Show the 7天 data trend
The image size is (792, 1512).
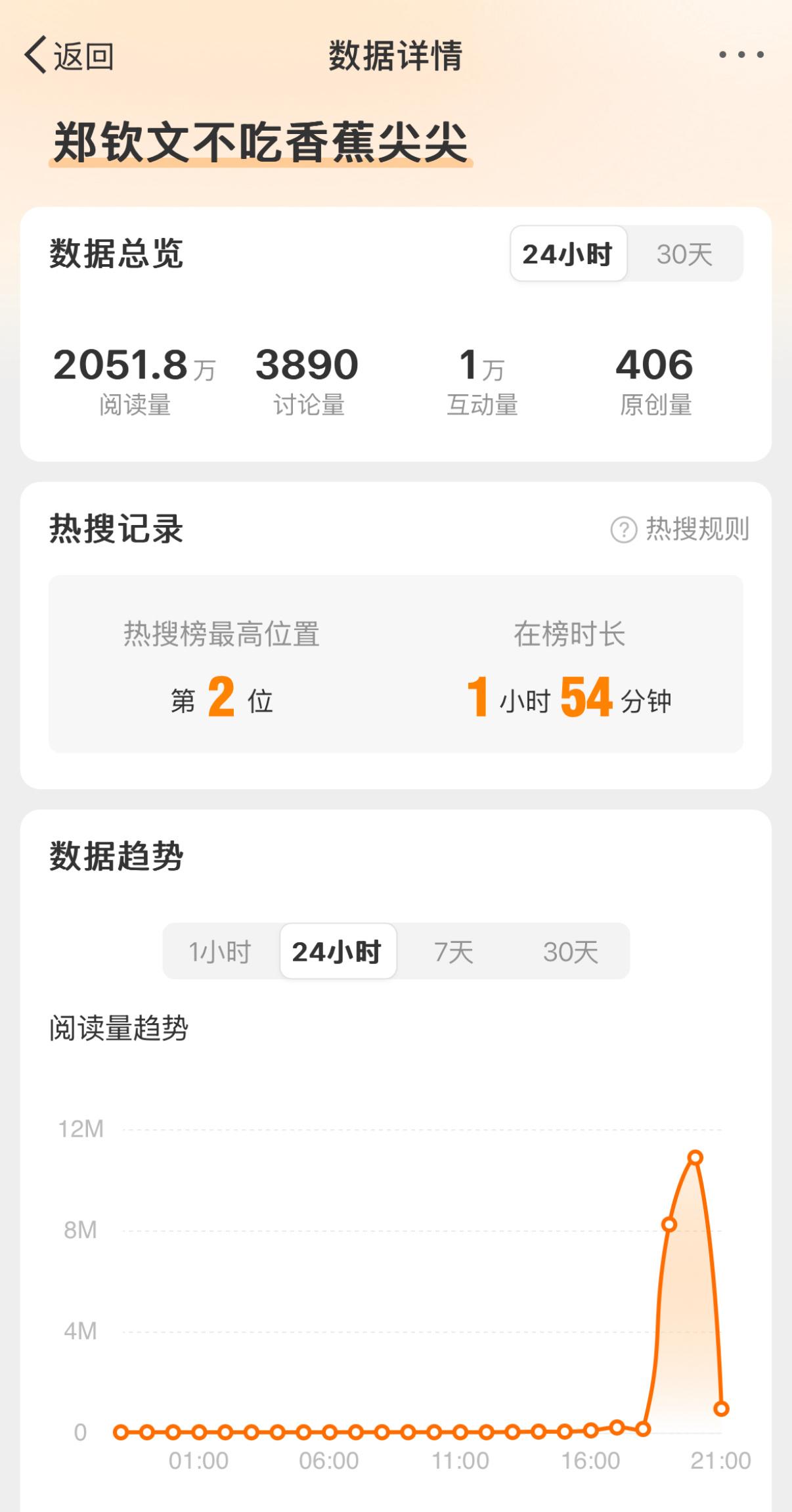(x=454, y=951)
